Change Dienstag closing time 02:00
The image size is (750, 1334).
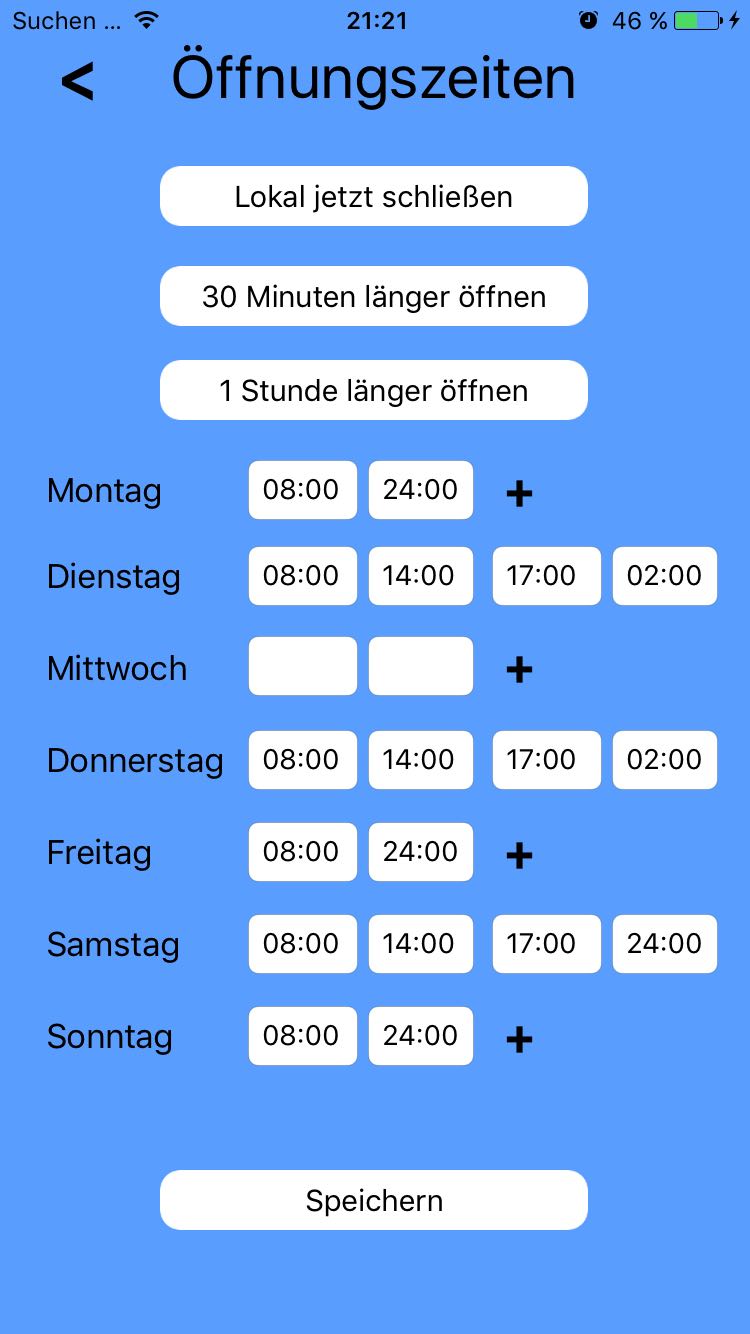pos(664,576)
